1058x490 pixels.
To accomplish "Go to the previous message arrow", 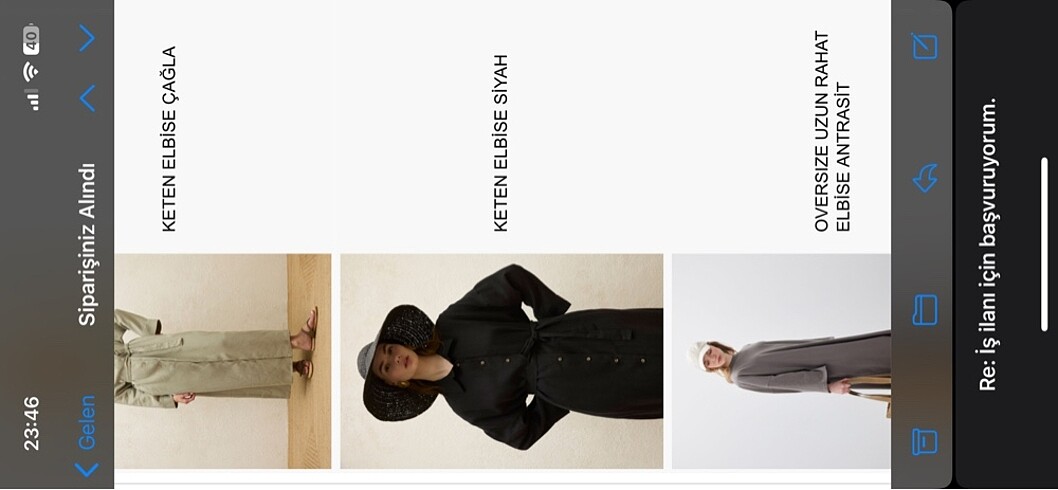I will pyautogui.click(x=87, y=97).
